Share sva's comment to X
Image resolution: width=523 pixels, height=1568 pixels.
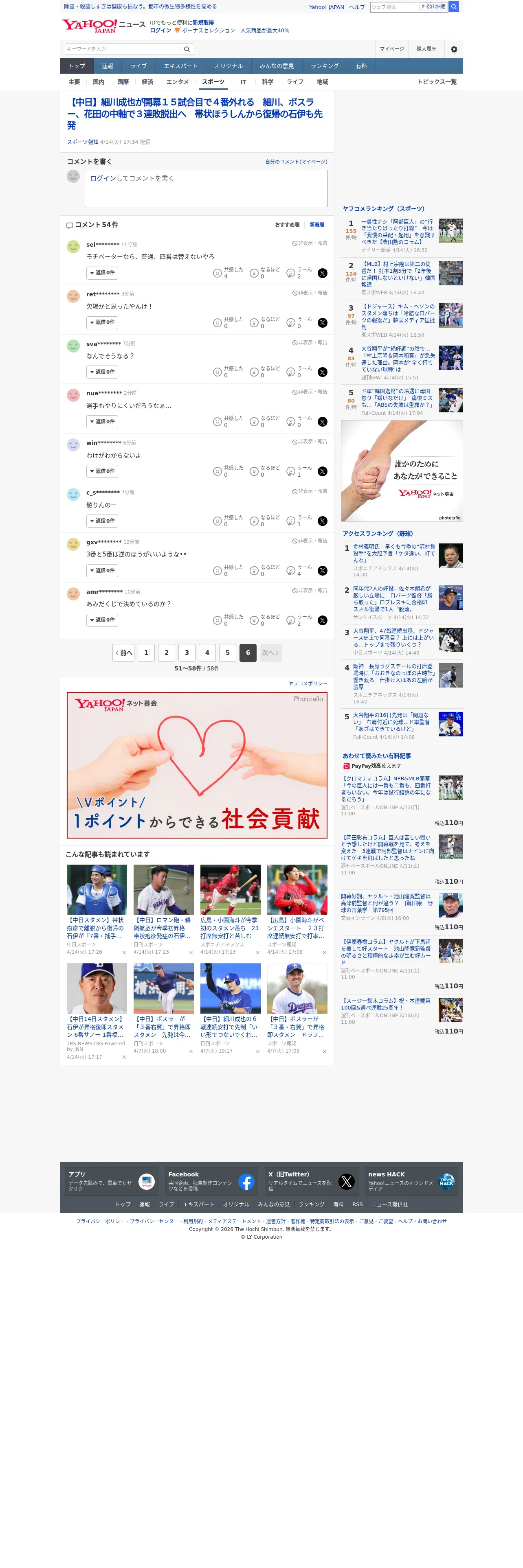(x=323, y=372)
